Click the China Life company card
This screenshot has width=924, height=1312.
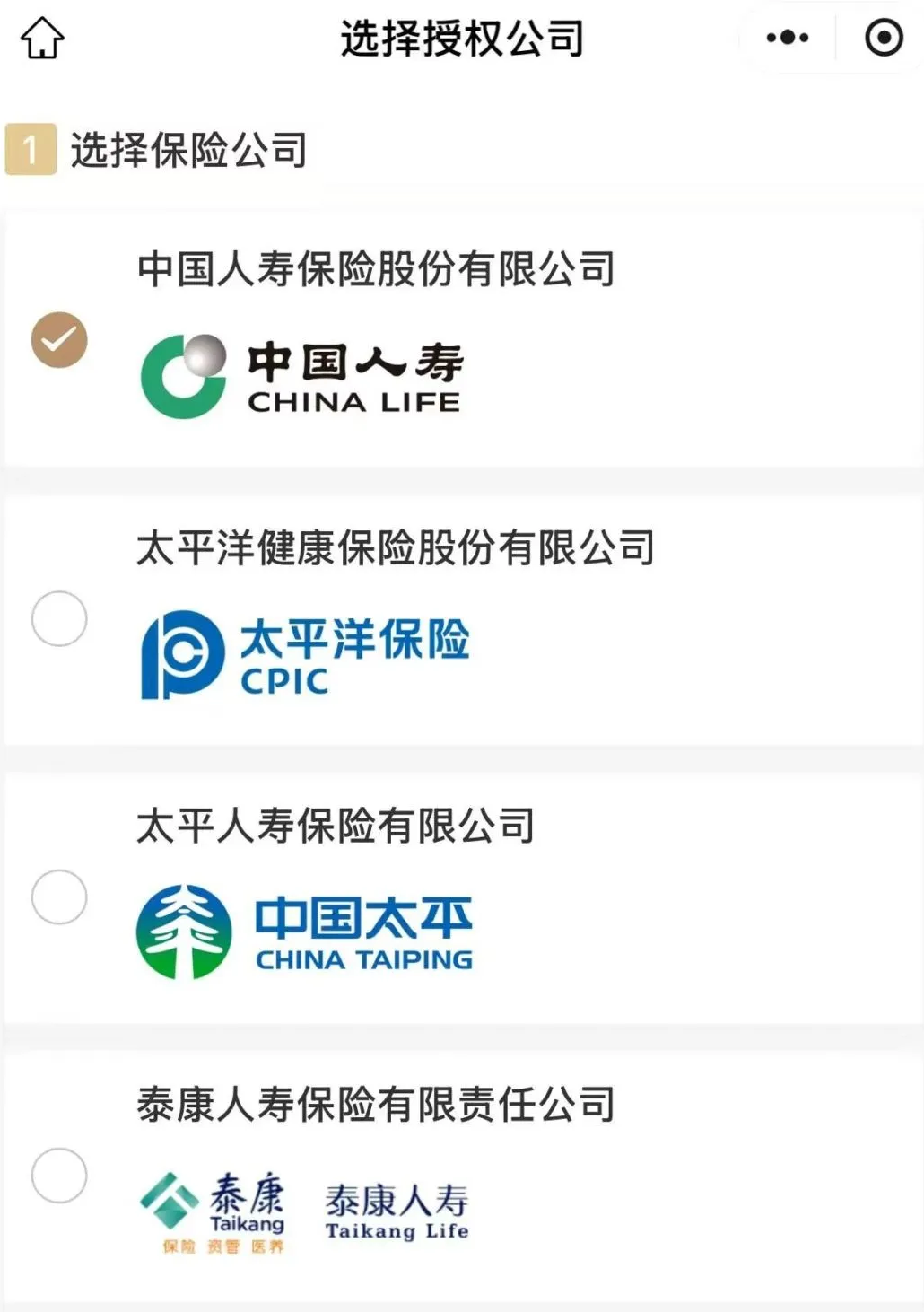[462, 337]
